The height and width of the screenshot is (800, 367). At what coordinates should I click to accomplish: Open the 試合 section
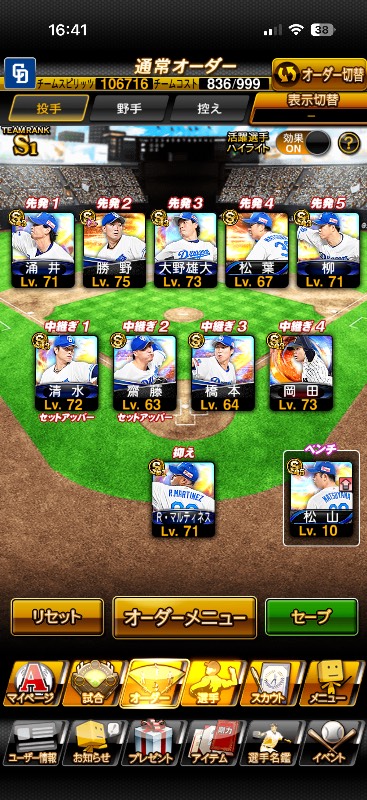(94, 684)
